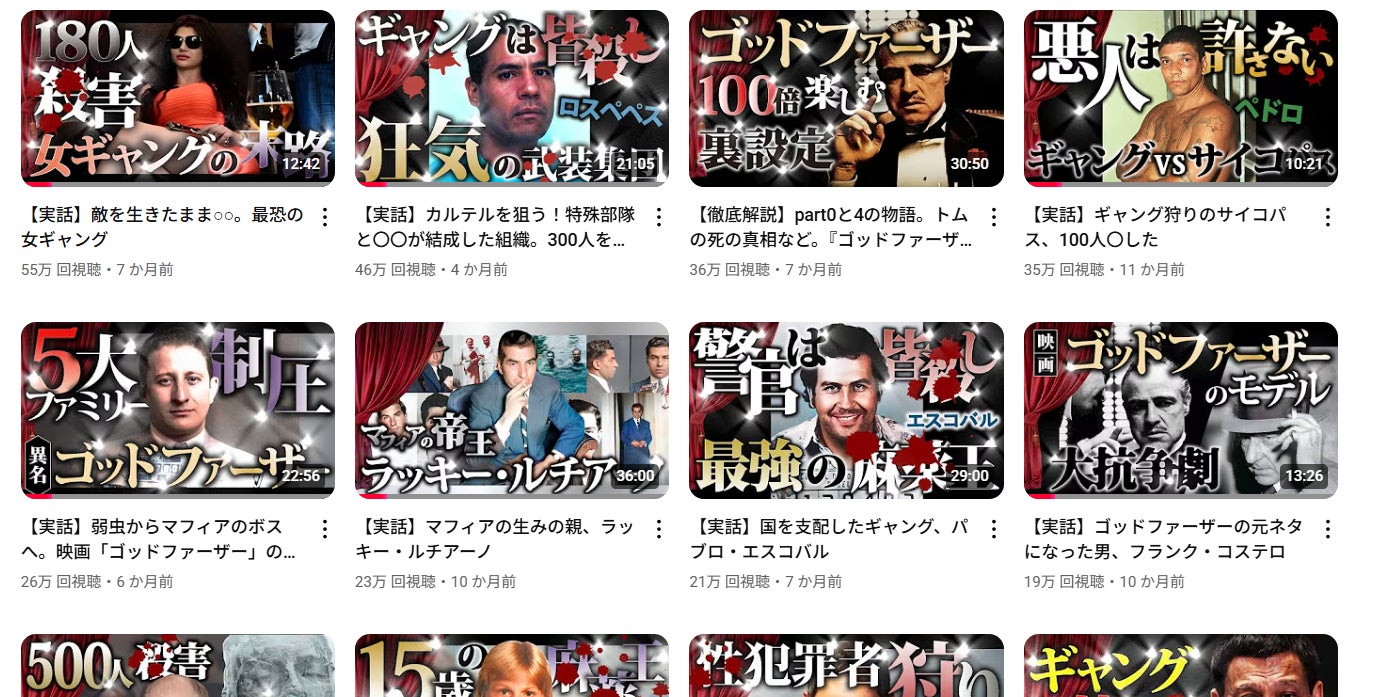Open the ラッキー・ルチアーノ video thumbnail
The image size is (1378, 697).
pyautogui.click(x=512, y=410)
